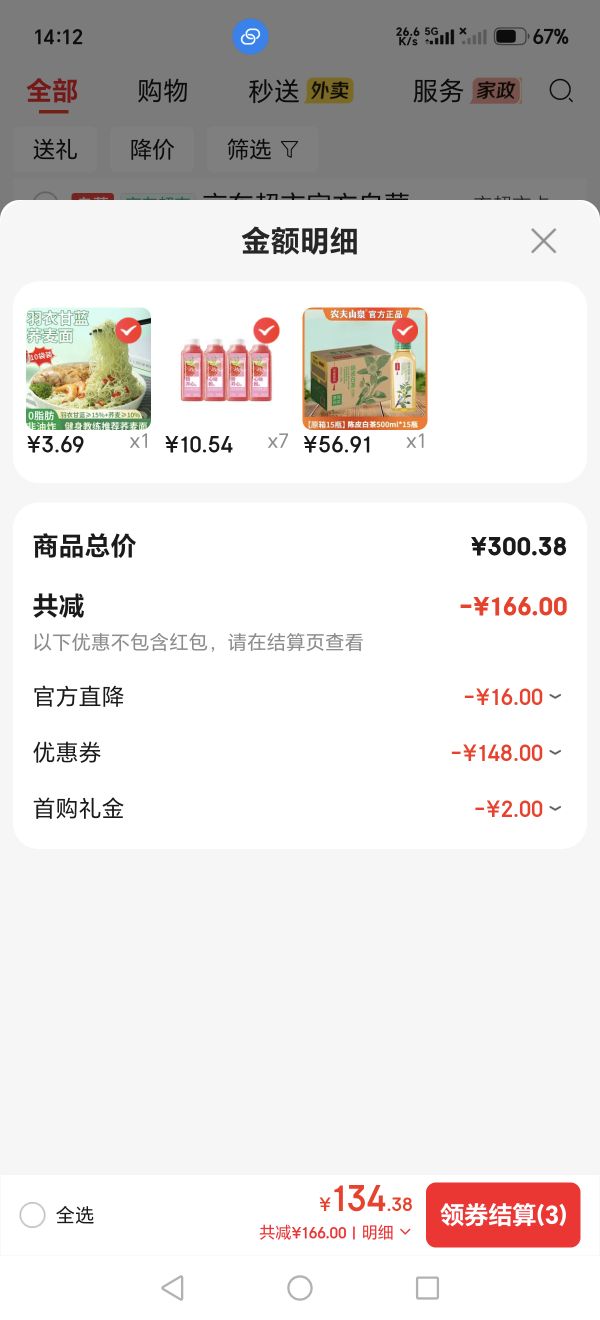Screen dimensions: 600x1320
Task: Close the 金额明细 panel
Action: coord(543,241)
